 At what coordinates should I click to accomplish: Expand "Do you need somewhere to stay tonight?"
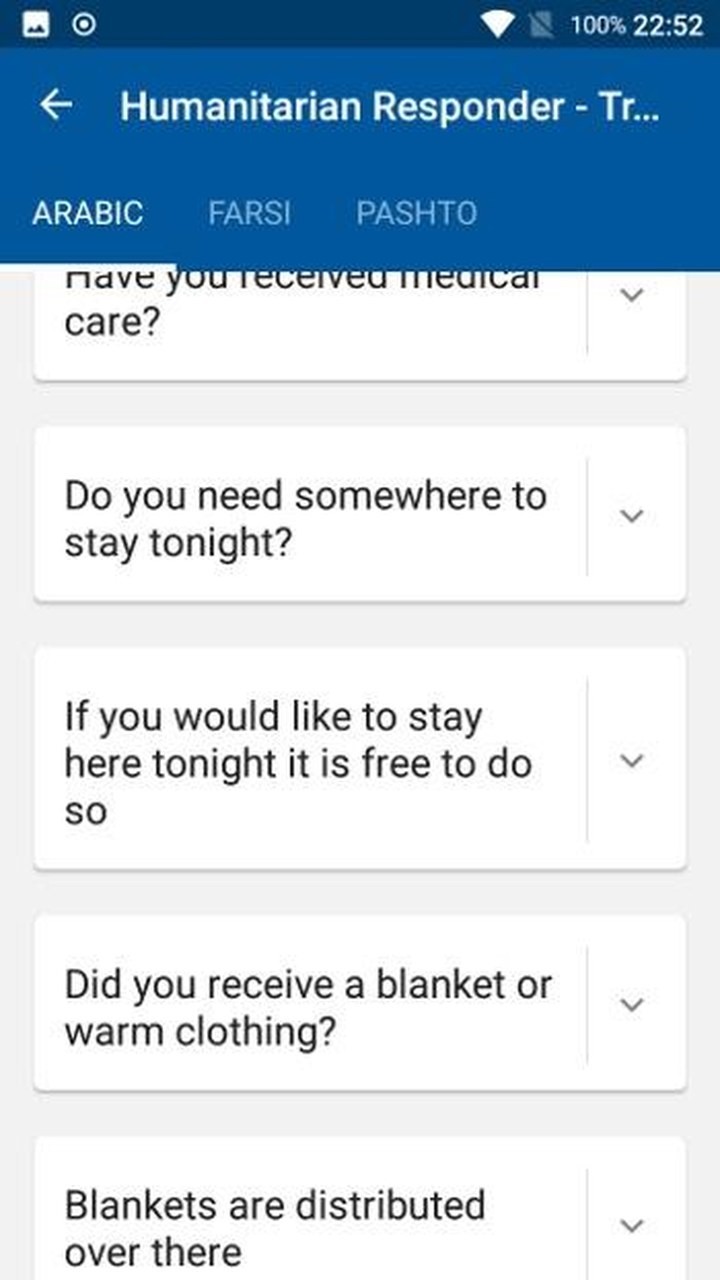pyautogui.click(x=631, y=516)
